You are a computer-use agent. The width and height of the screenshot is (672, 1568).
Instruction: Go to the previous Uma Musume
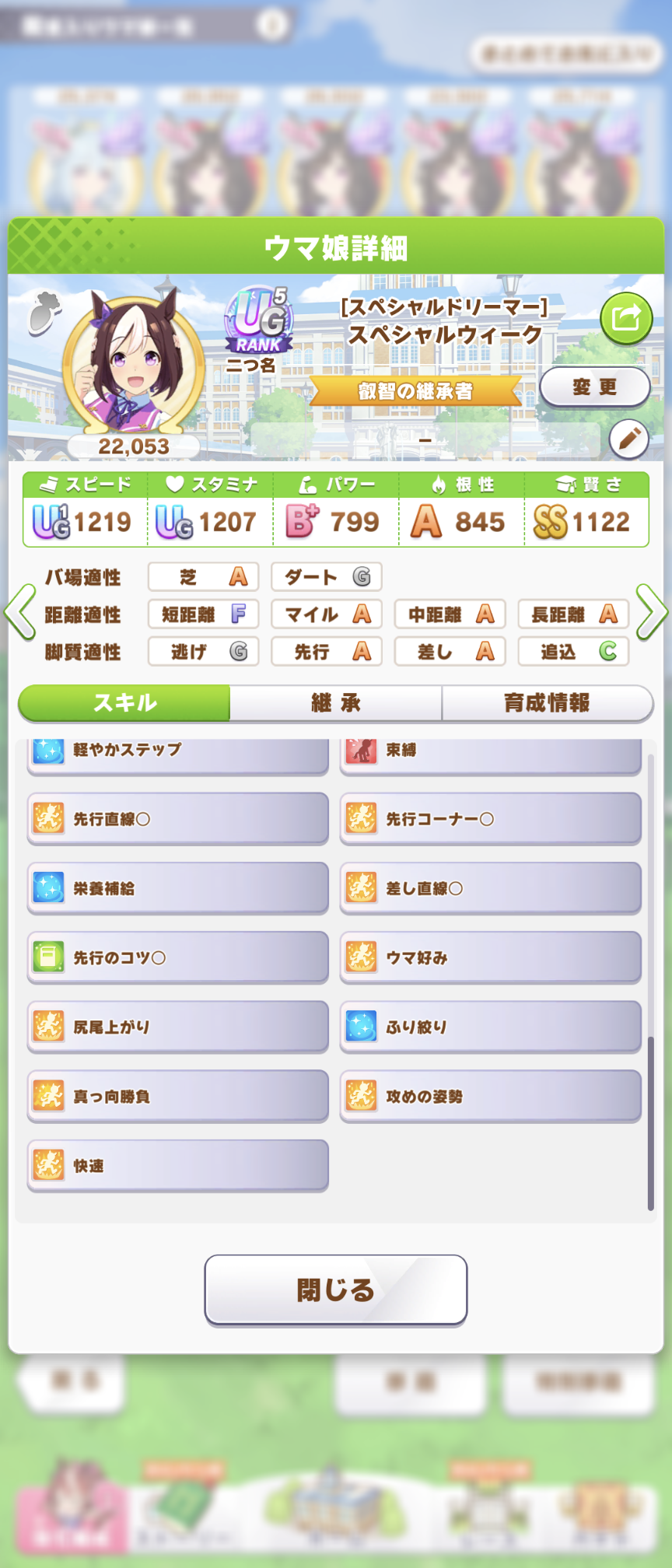pos(20,613)
